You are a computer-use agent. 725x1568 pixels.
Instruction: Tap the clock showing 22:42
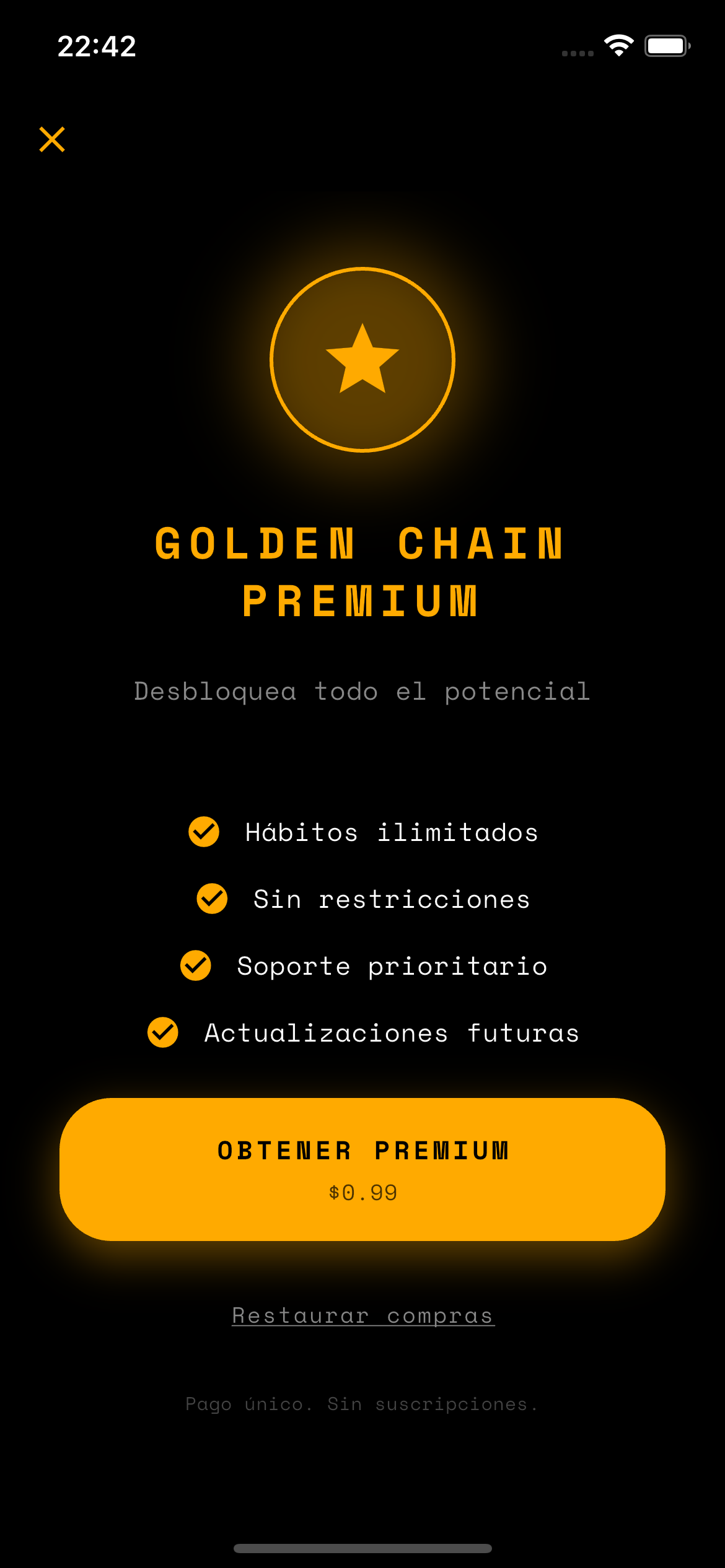coord(97,45)
